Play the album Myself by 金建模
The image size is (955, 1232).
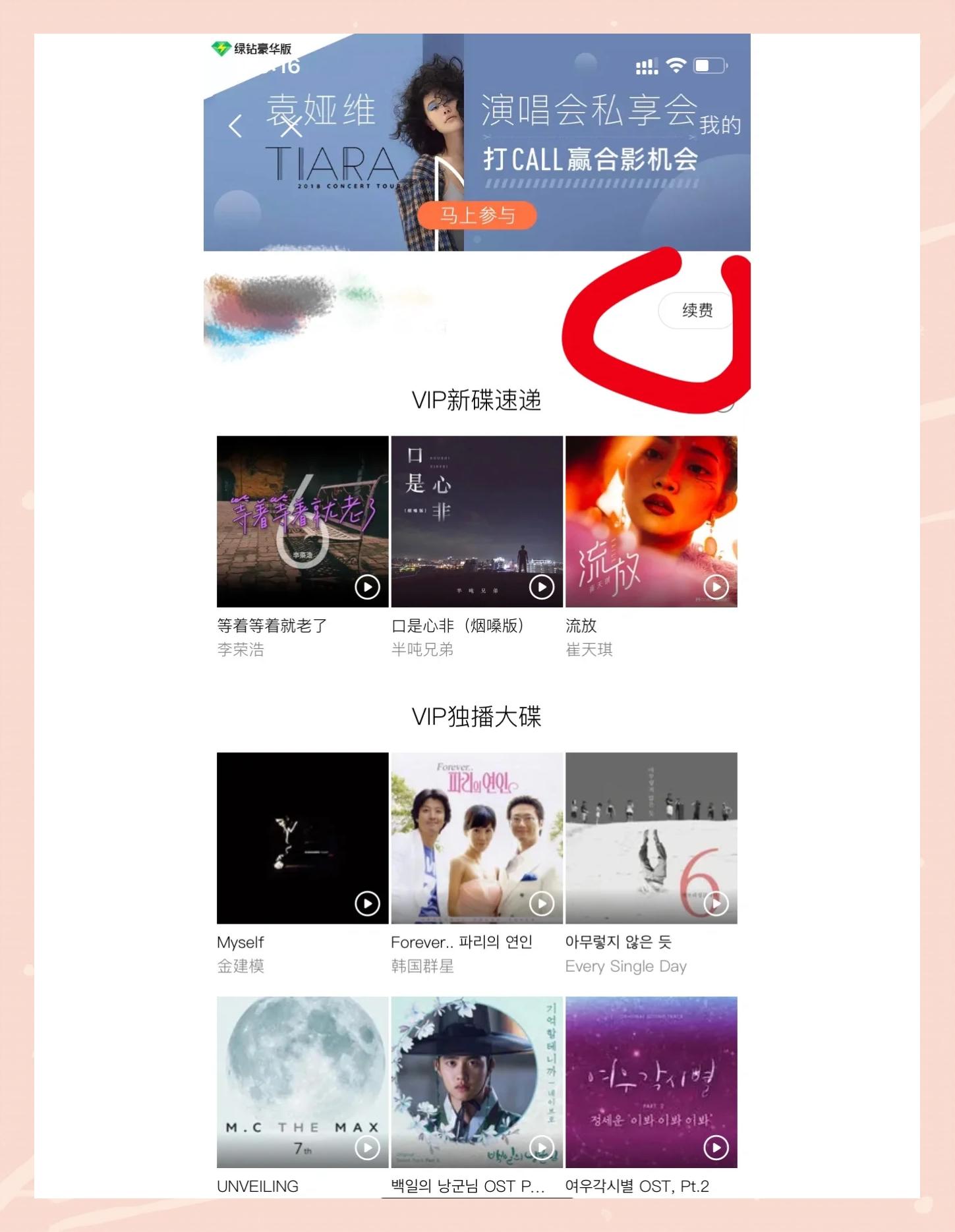click(x=367, y=903)
